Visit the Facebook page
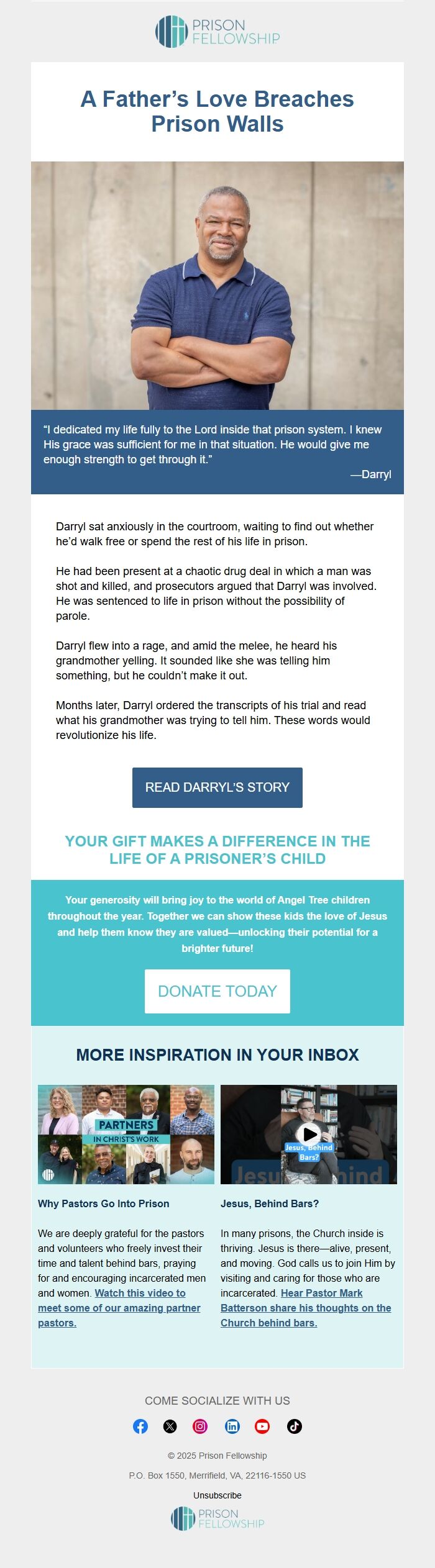 click(140, 1426)
